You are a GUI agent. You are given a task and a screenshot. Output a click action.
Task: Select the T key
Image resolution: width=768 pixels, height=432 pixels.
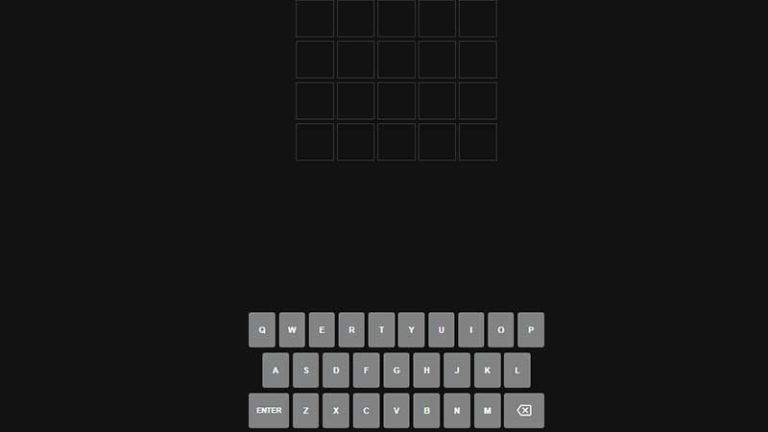tap(381, 330)
